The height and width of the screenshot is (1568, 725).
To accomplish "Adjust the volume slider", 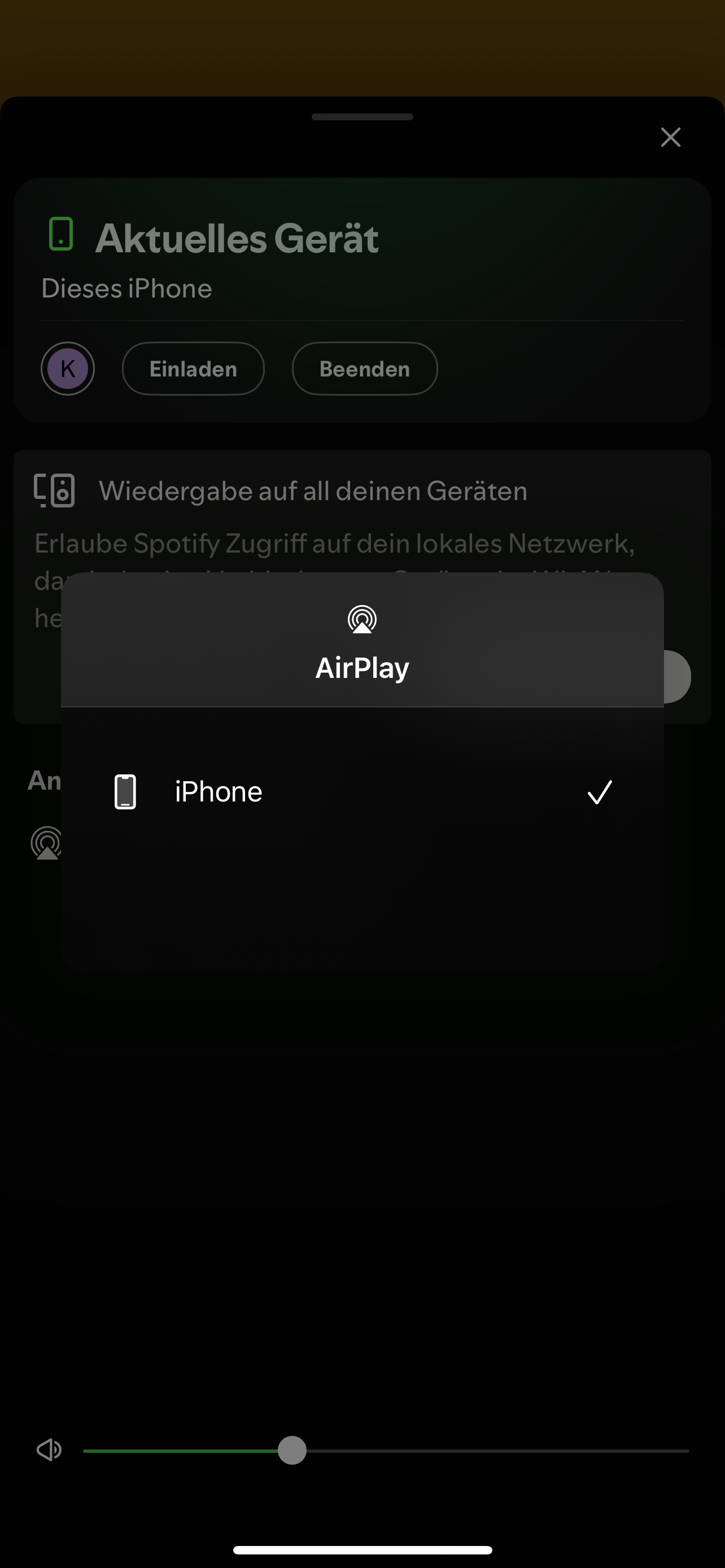I will [x=292, y=1451].
